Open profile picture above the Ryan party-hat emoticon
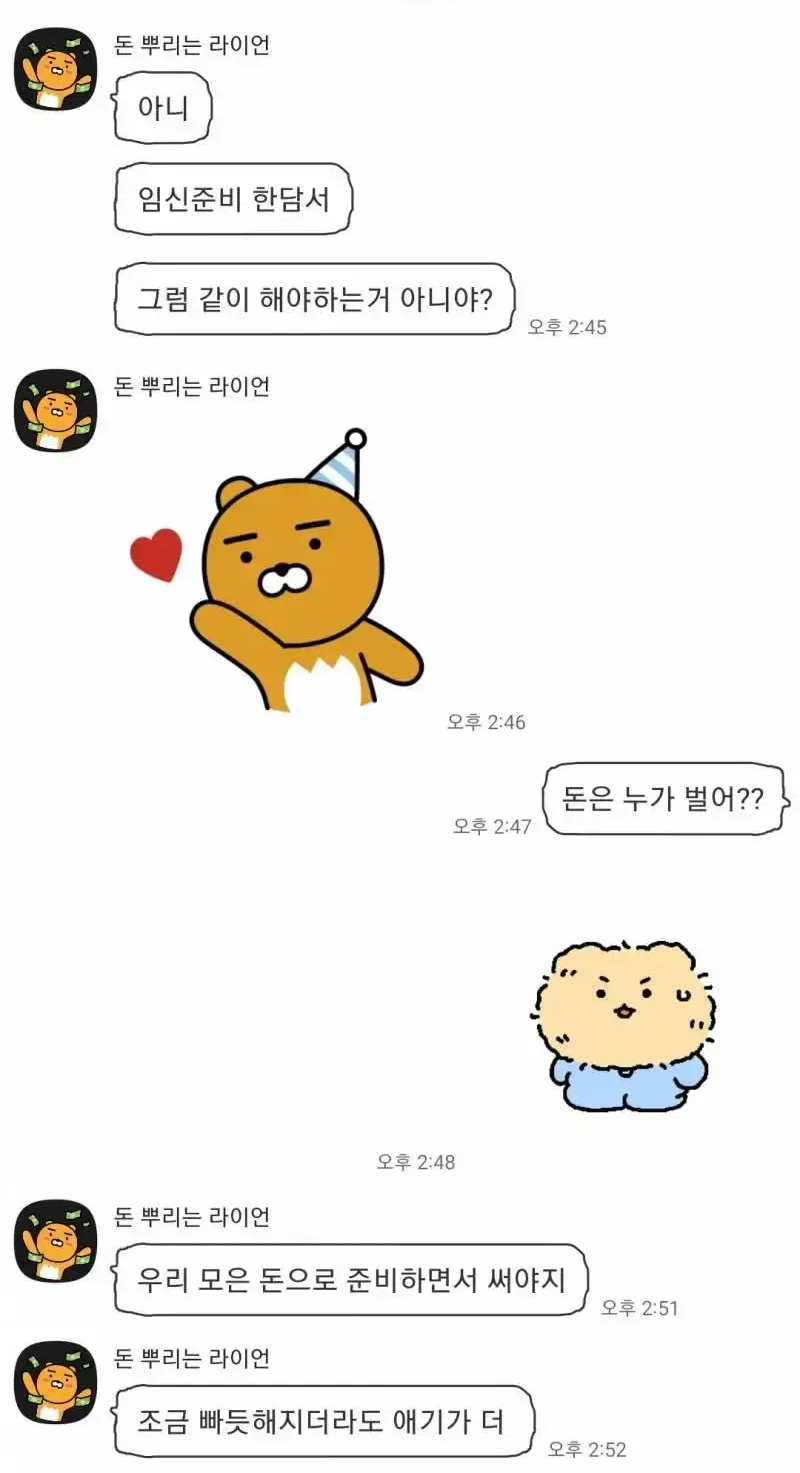Image resolution: width=800 pixels, height=1473 pixels. (x=55, y=410)
